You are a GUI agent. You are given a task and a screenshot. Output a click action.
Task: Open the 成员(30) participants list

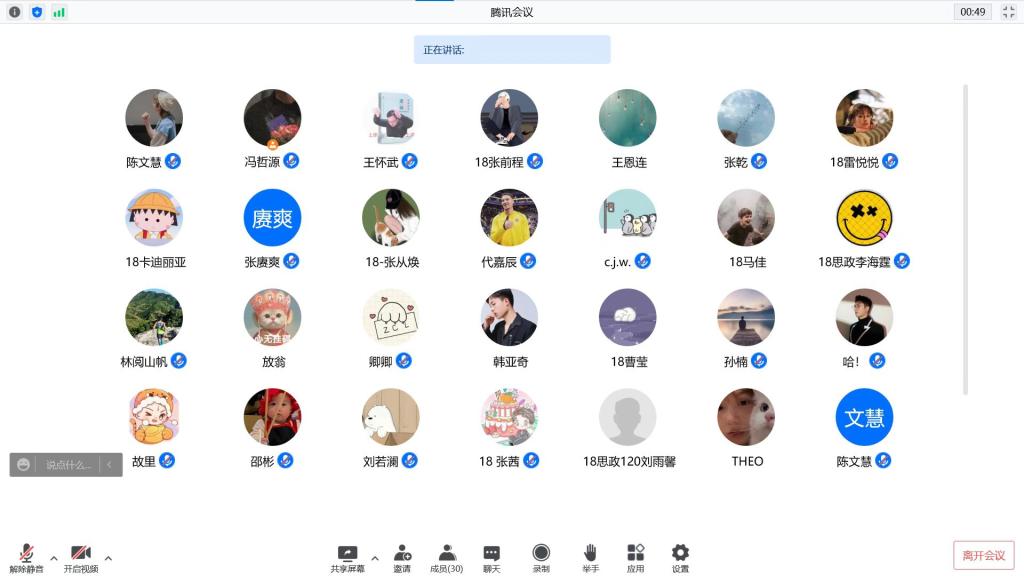(446, 557)
